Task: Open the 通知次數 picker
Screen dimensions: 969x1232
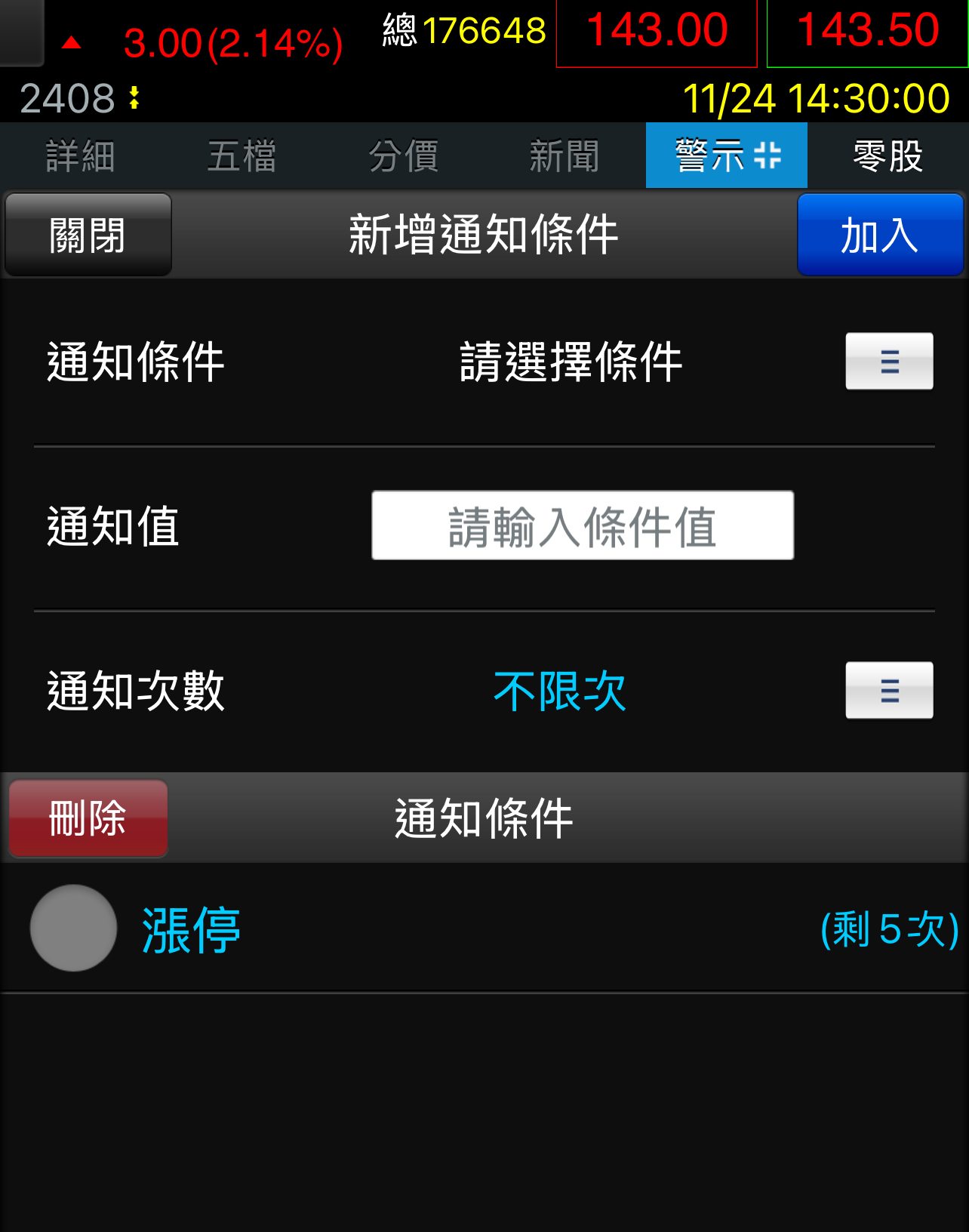Action: pyautogui.click(x=889, y=690)
